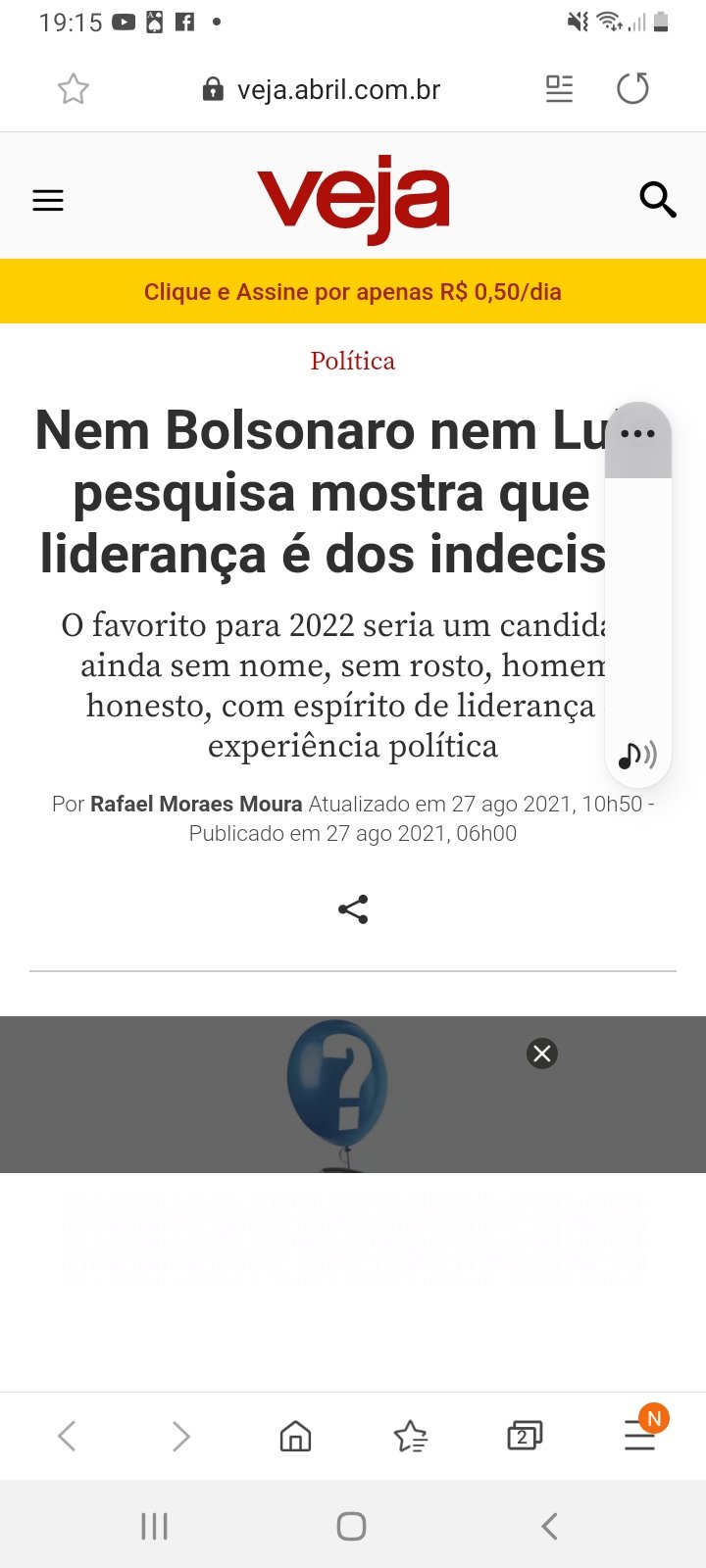Tap the floating sound icon
The height and width of the screenshot is (1568, 706).
pos(637,756)
